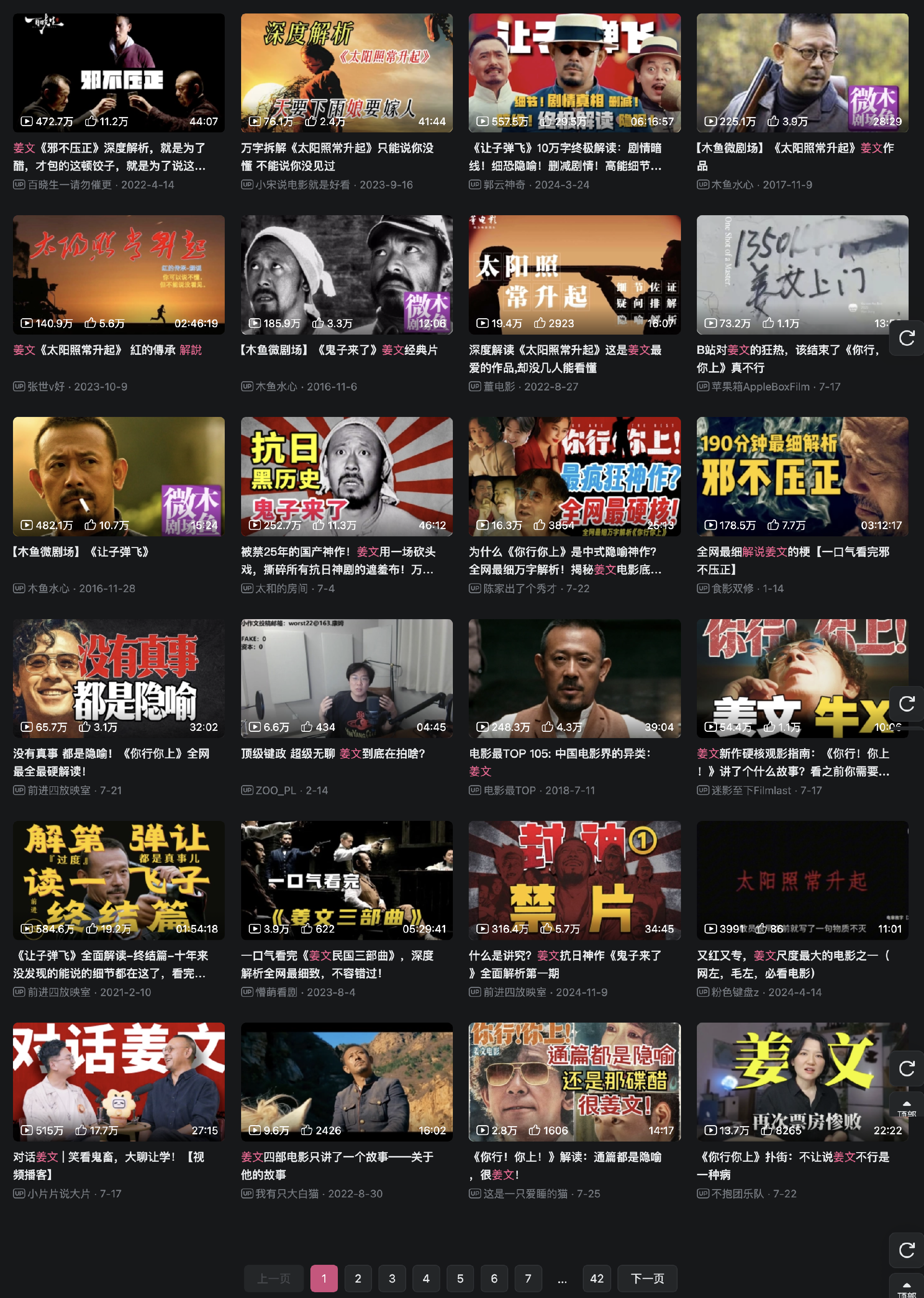924x1298 pixels.
Task: Visit uploader 前进四放映室 under 没有真事 video
Action: [59, 791]
